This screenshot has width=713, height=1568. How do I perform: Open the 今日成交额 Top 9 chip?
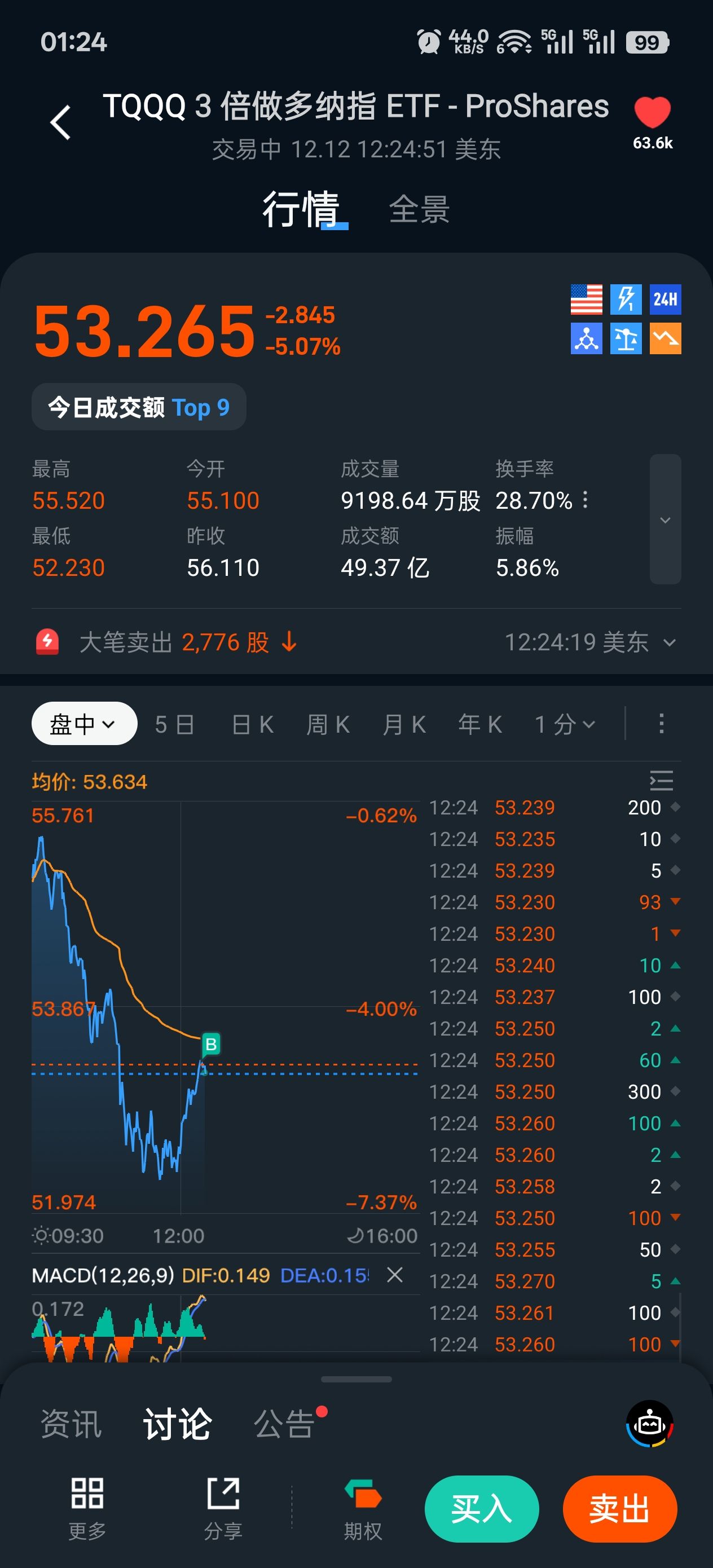point(139,407)
